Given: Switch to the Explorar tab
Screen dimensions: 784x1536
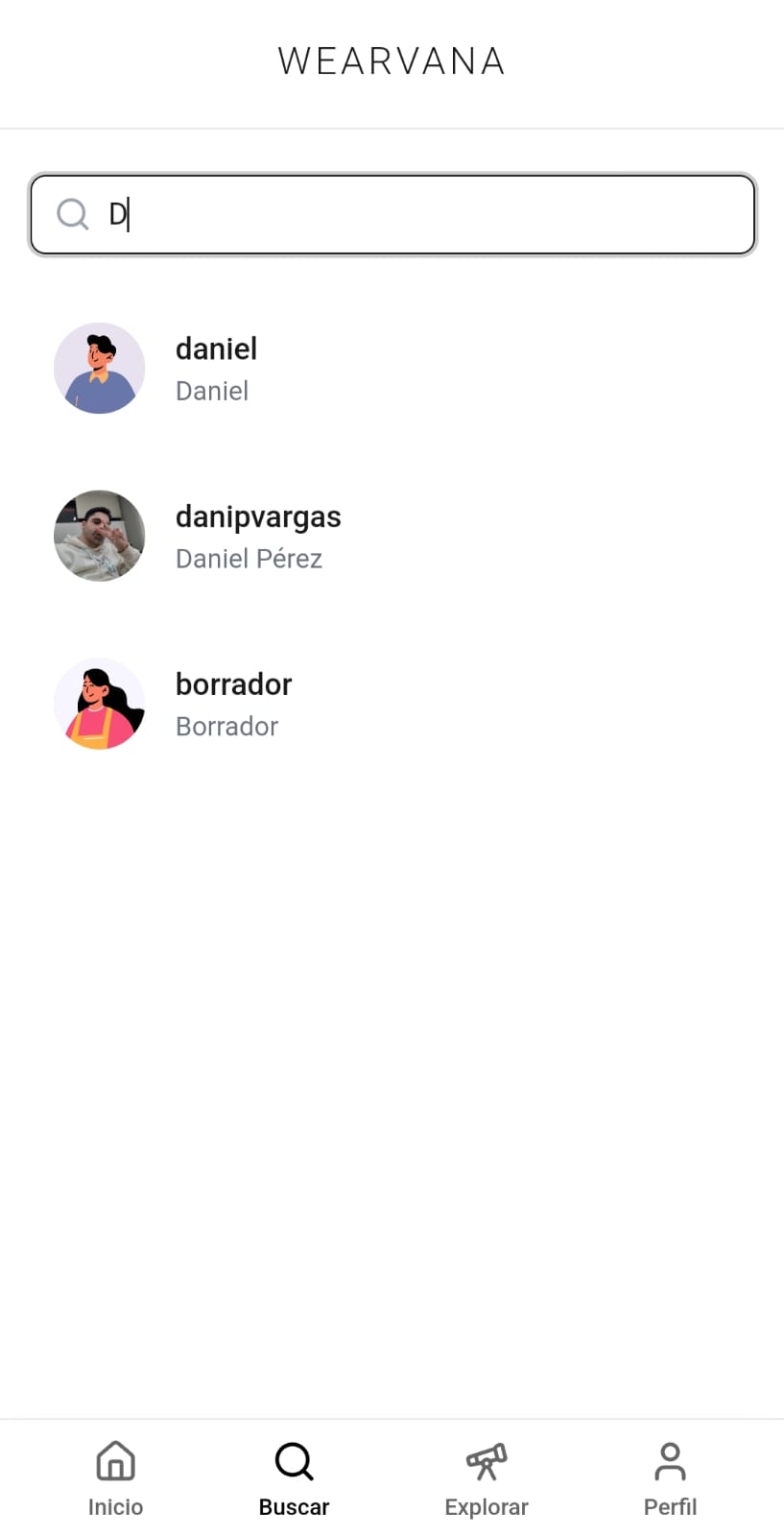Looking at the screenshot, I should tap(487, 1479).
